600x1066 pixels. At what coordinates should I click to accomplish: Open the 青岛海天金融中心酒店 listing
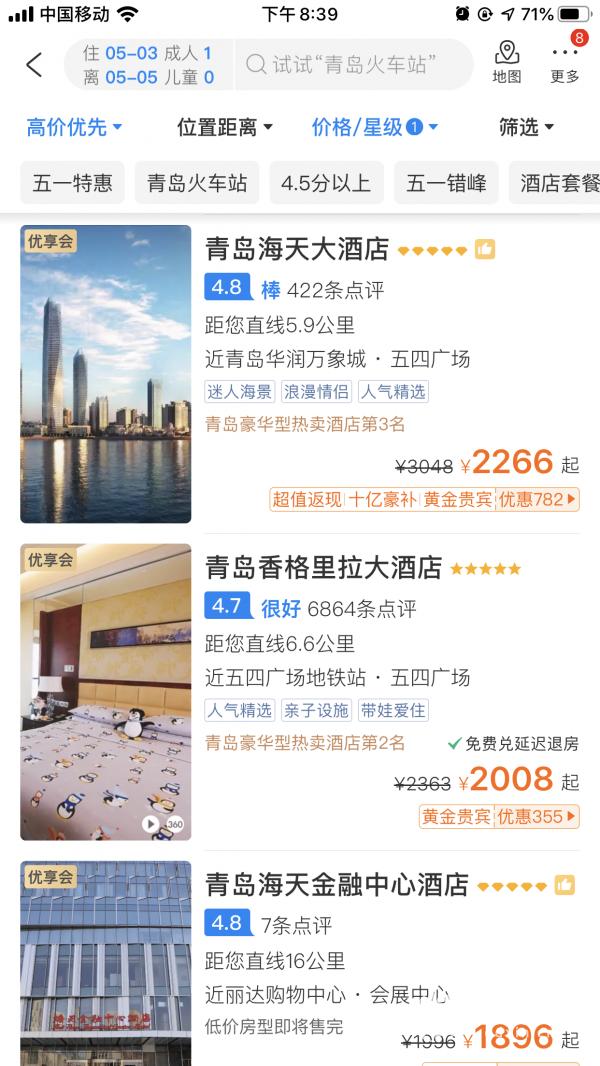pos(336,885)
